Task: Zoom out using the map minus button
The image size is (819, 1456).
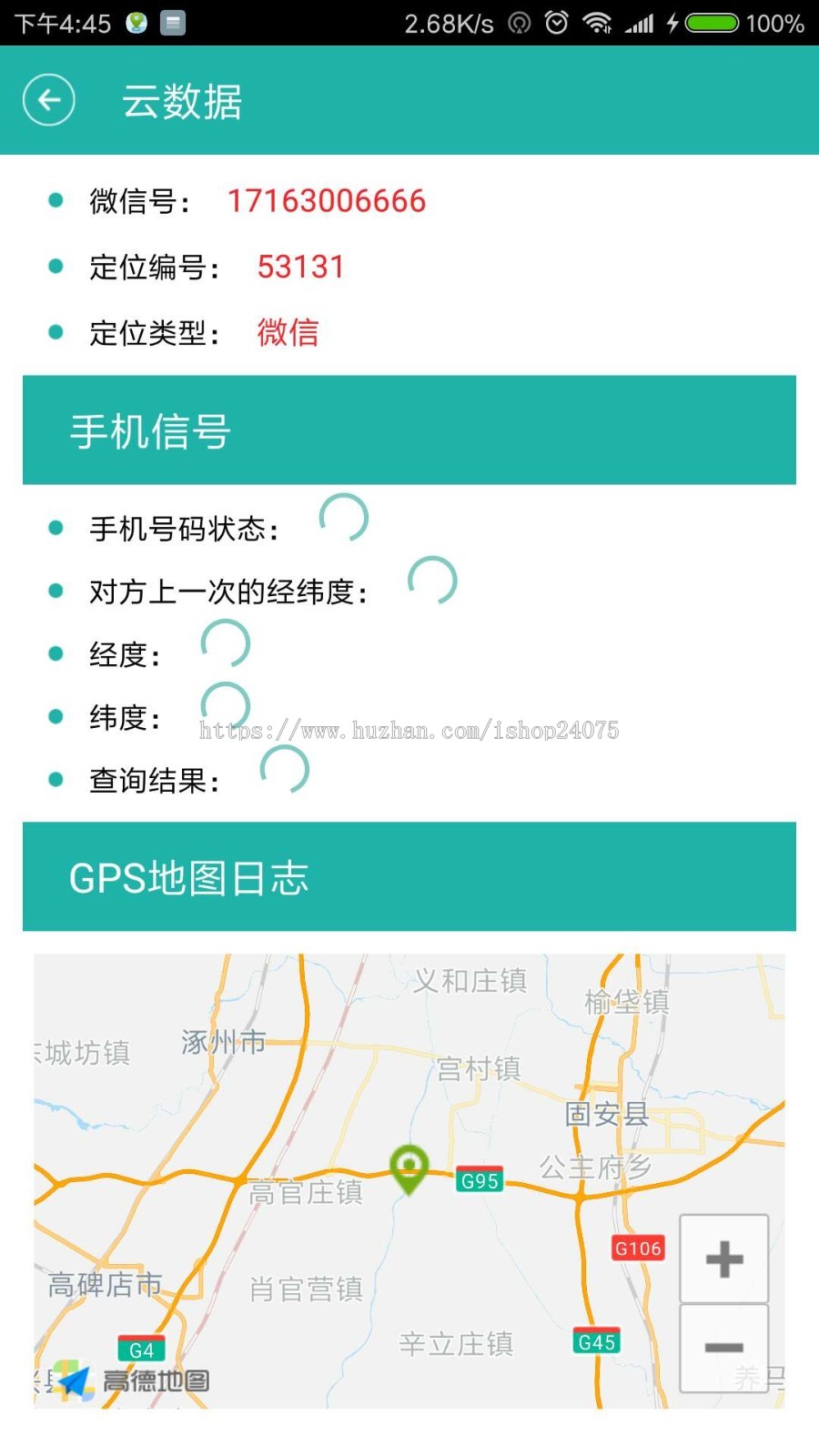Action: pyautogui.click(x=723, y=1347)
